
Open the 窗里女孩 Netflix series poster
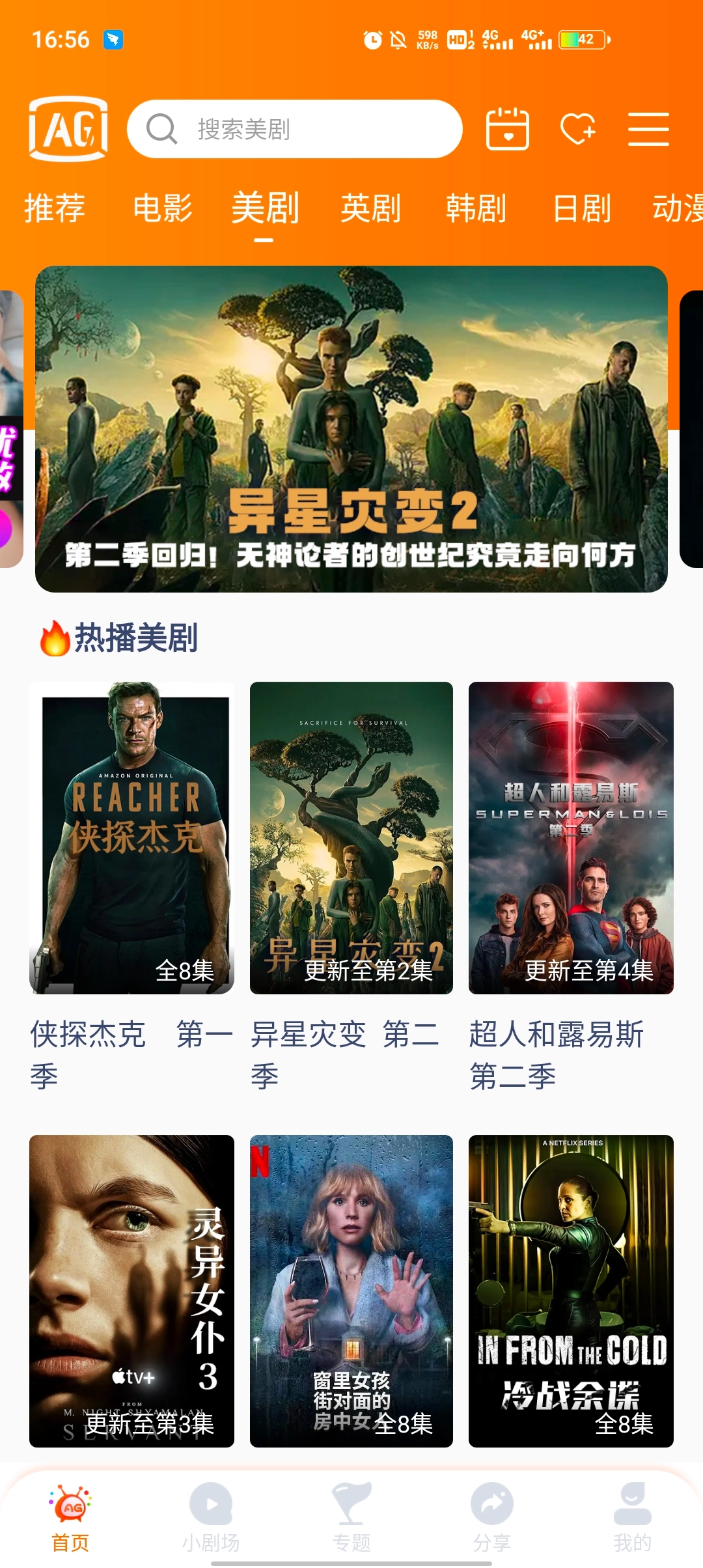tap(351, 1291)
